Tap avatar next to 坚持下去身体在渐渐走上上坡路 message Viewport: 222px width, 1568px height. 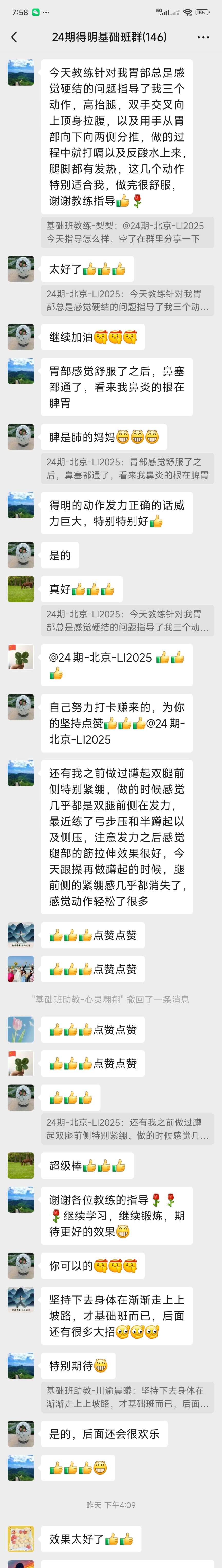(21, 1300)
